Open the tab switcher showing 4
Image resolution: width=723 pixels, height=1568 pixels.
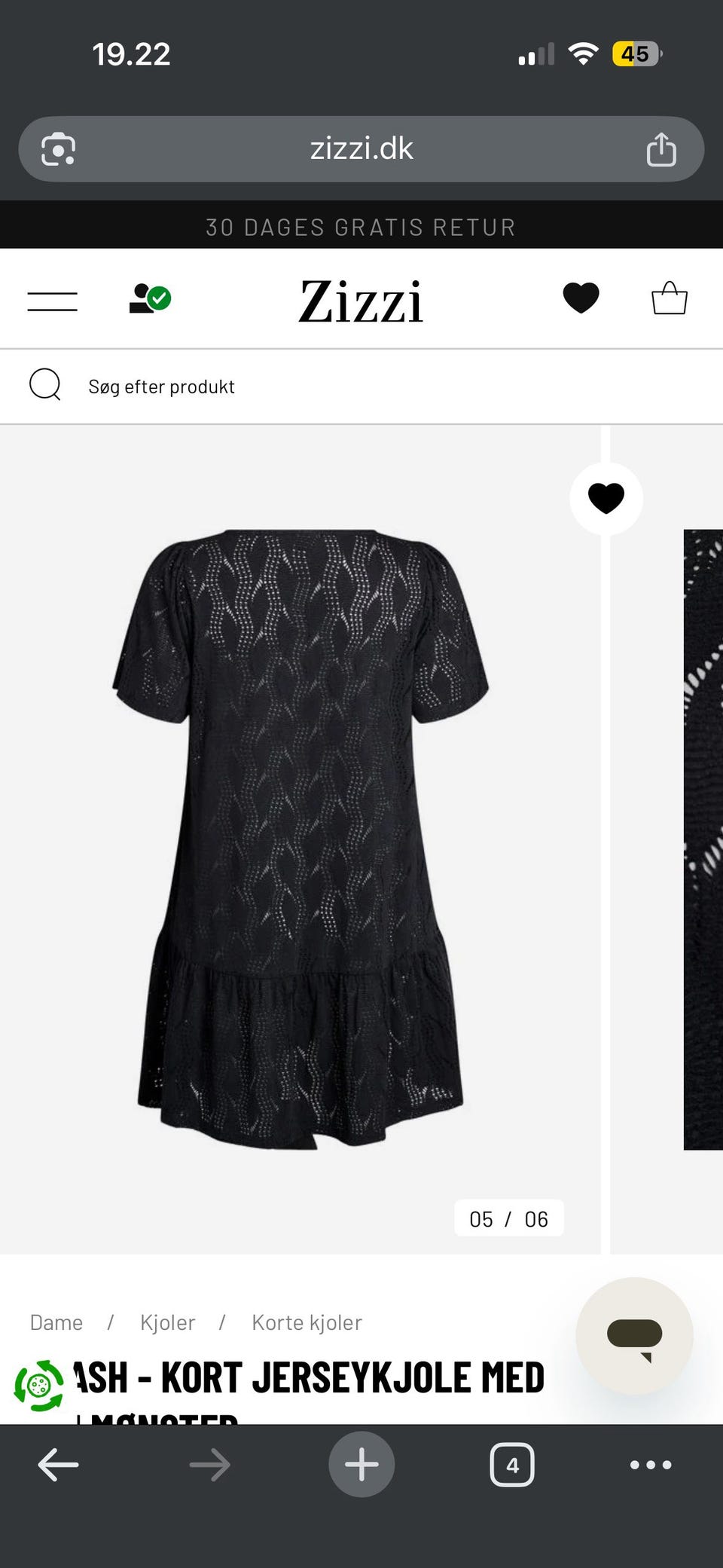512,1465
